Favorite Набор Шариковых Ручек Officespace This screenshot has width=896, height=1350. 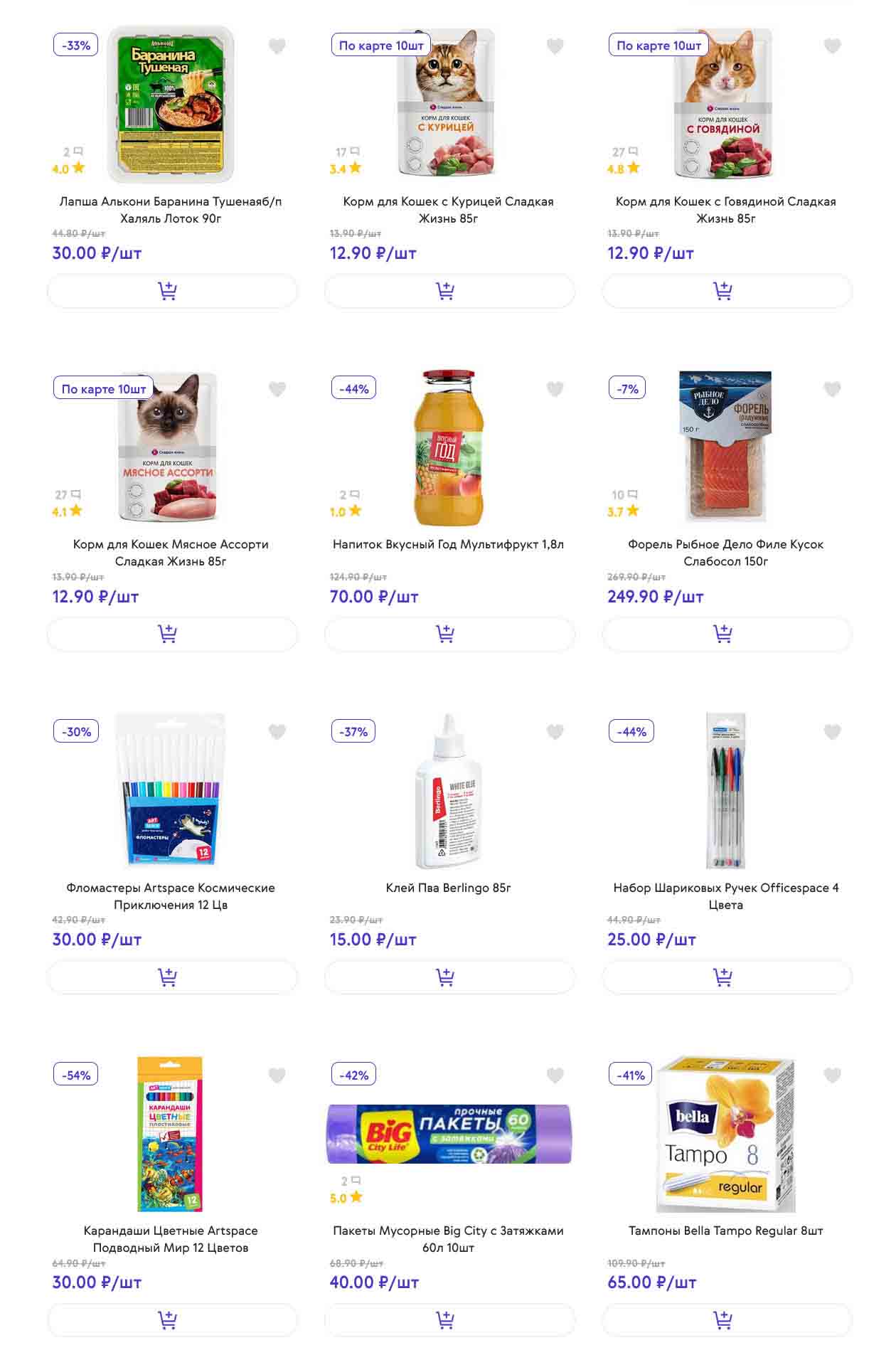coord(832,732)
